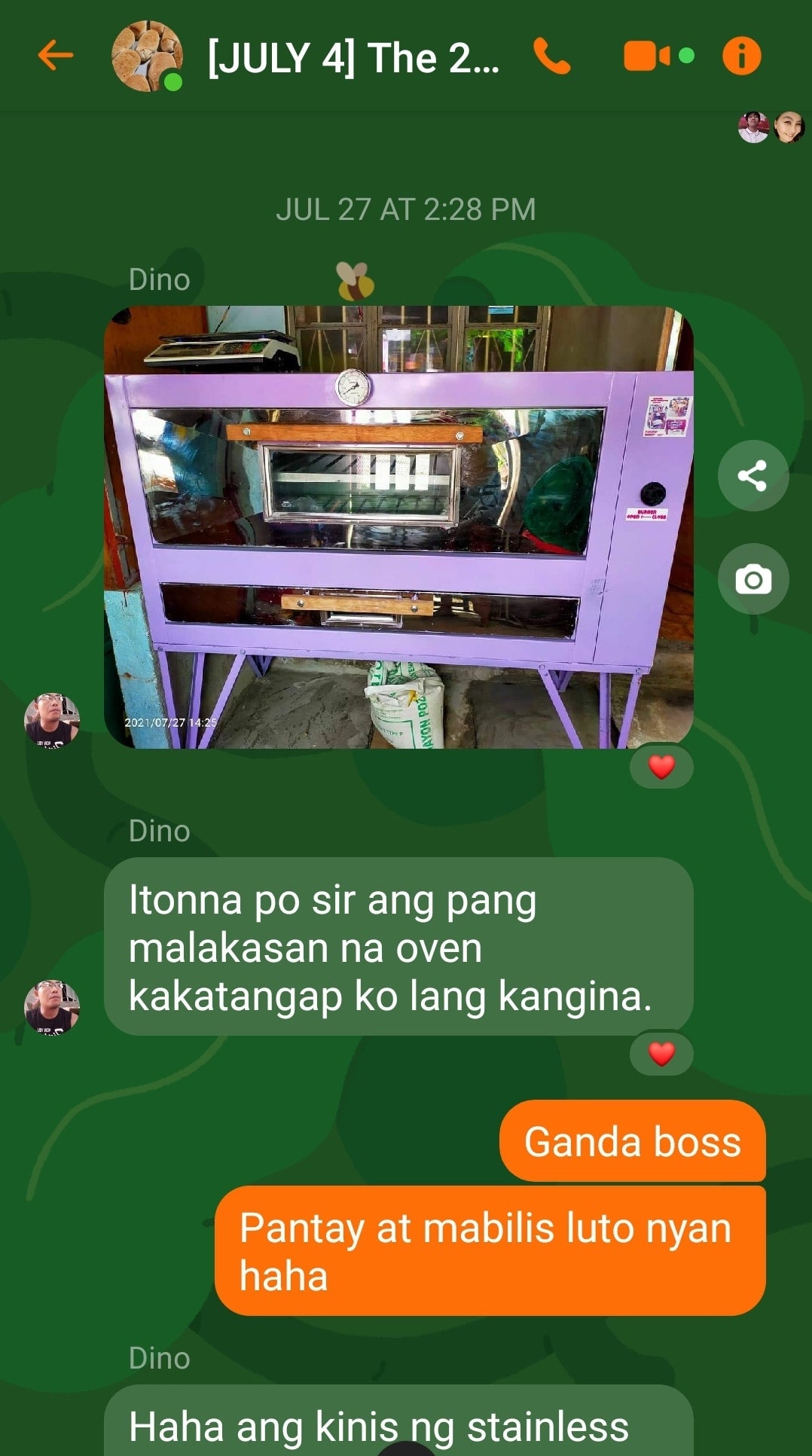View heart reaction on Dino's oven message
The height and width of the screenshot is (1456, 812).
coord(661,1053)
